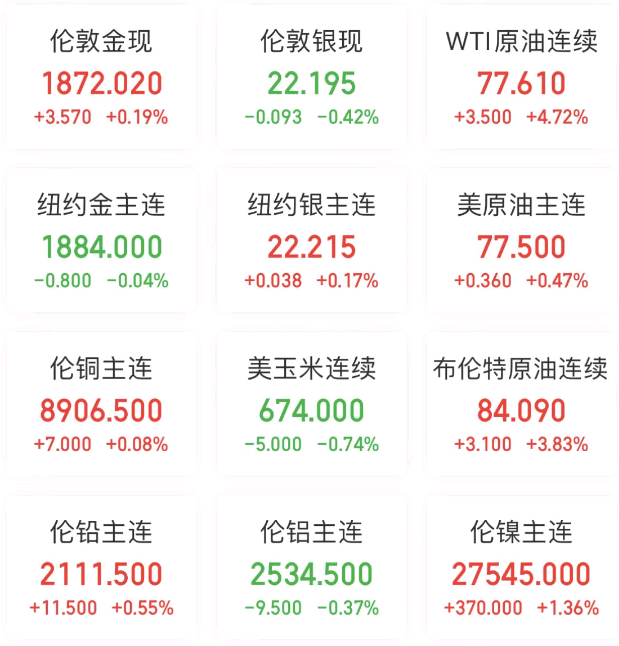Select the 纽约金主连 quote card
The image size is (619, 646).
tap(101, 245)
